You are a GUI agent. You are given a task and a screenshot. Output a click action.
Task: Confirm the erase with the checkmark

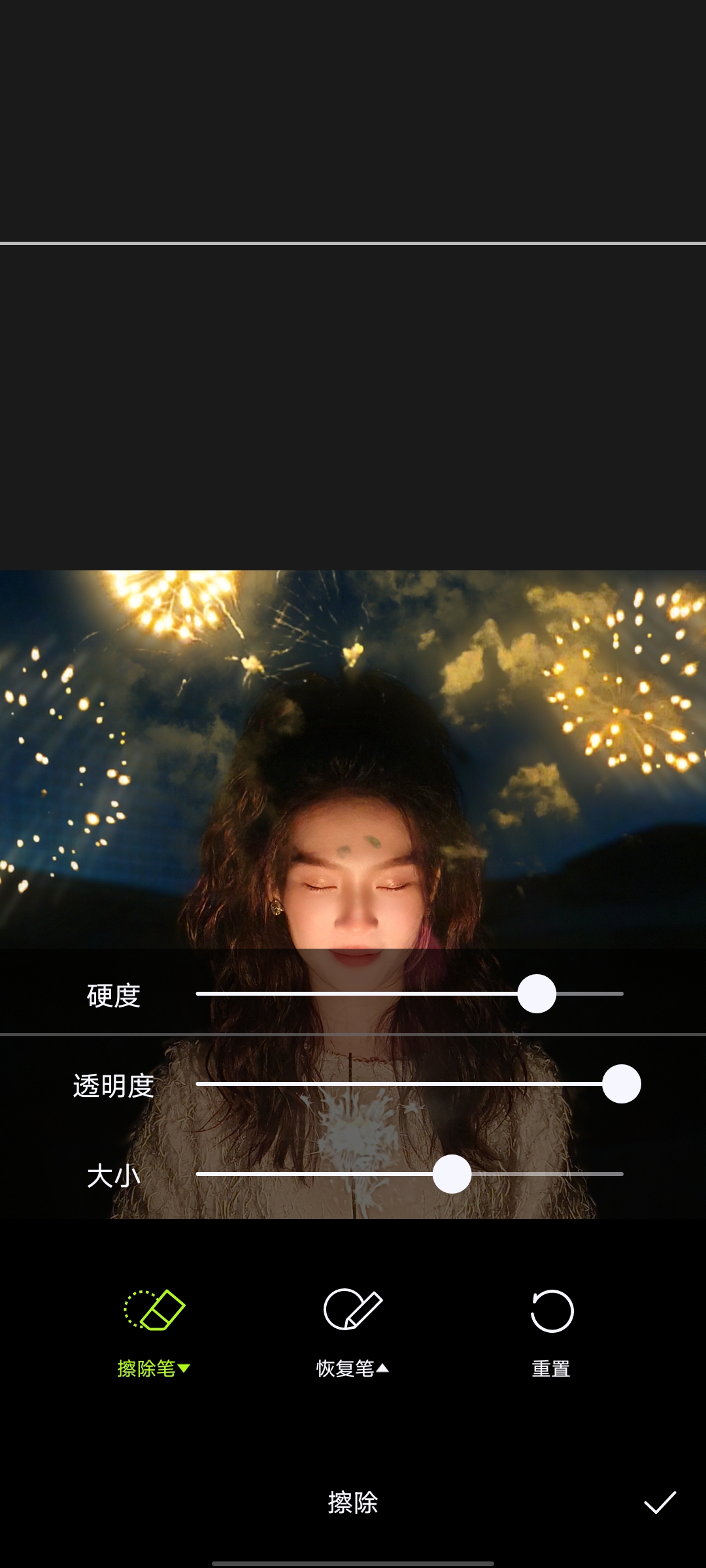660,1502
